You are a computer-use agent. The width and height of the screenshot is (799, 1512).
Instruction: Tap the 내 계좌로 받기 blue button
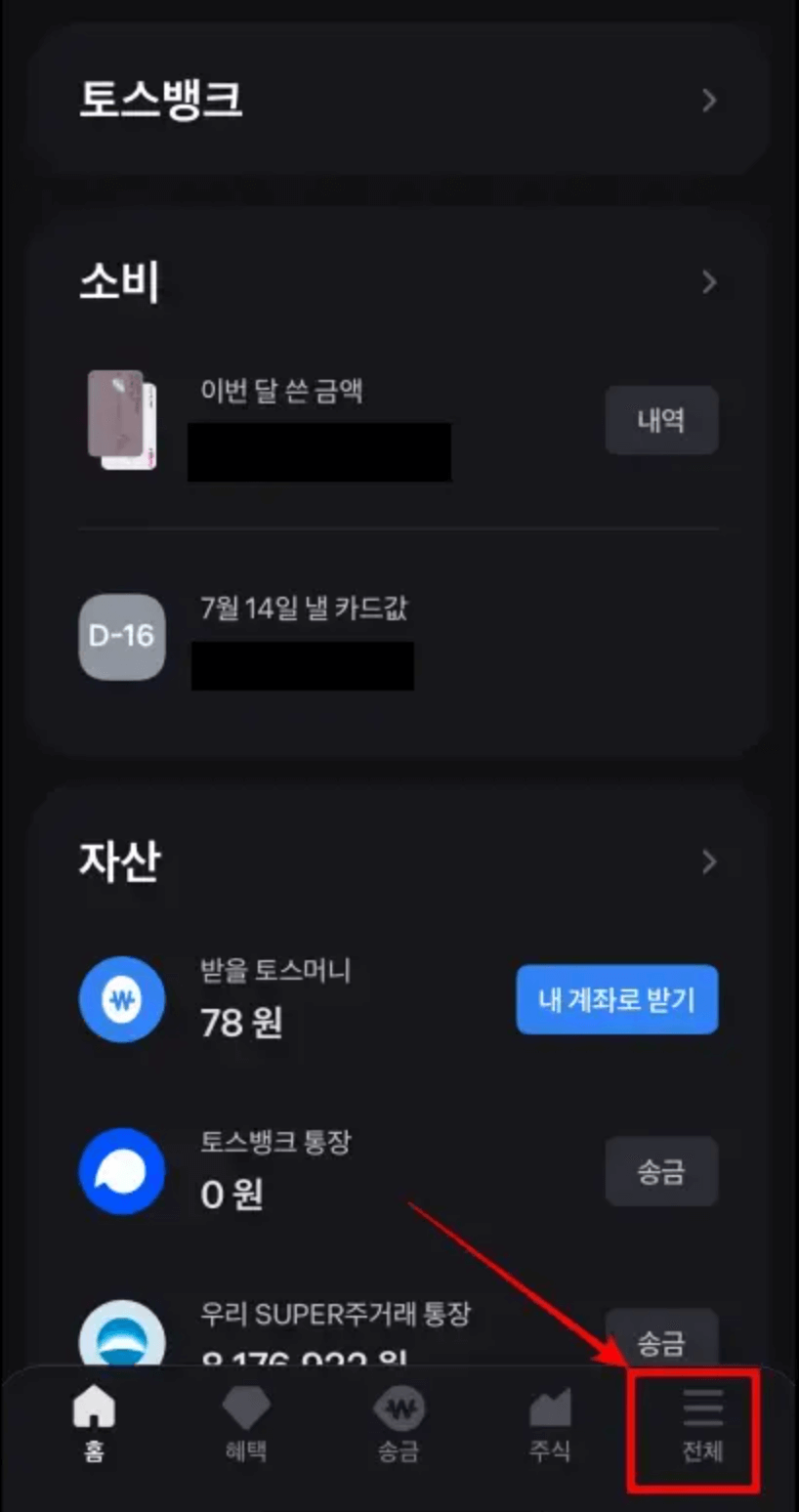(x=616, y=999)
